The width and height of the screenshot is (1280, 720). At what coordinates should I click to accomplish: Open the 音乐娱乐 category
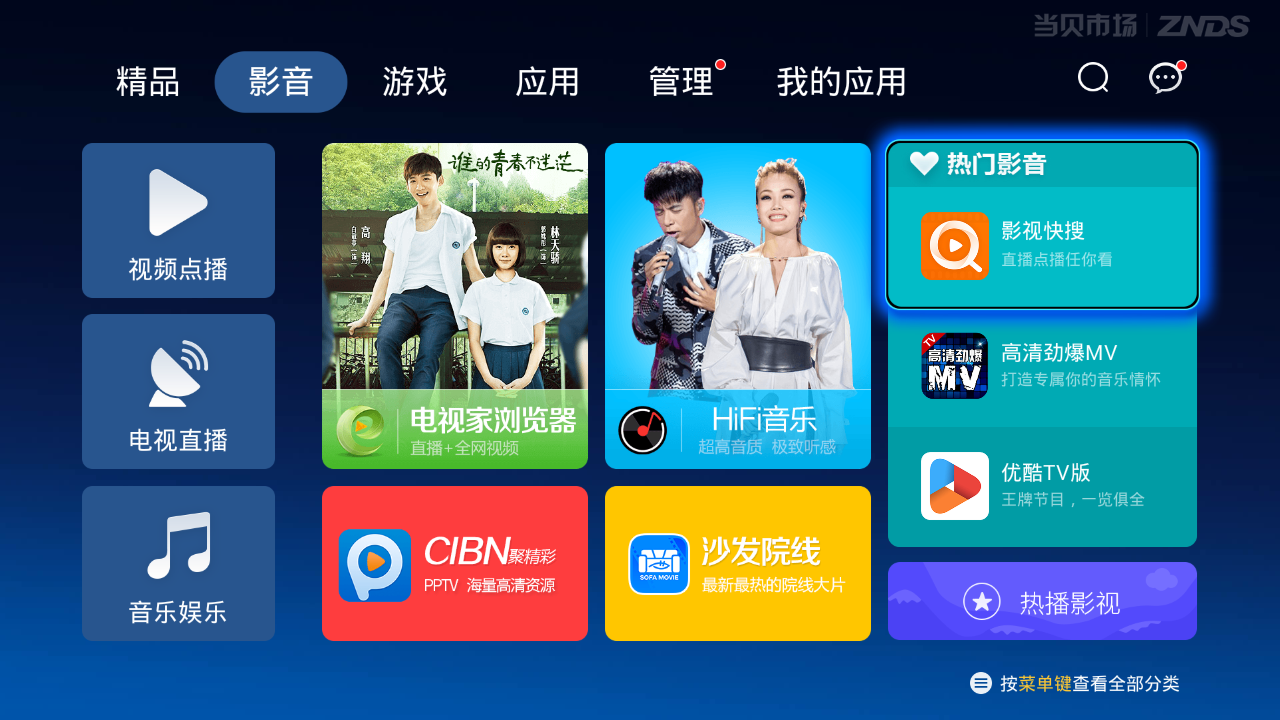click(x=178, y=563)
